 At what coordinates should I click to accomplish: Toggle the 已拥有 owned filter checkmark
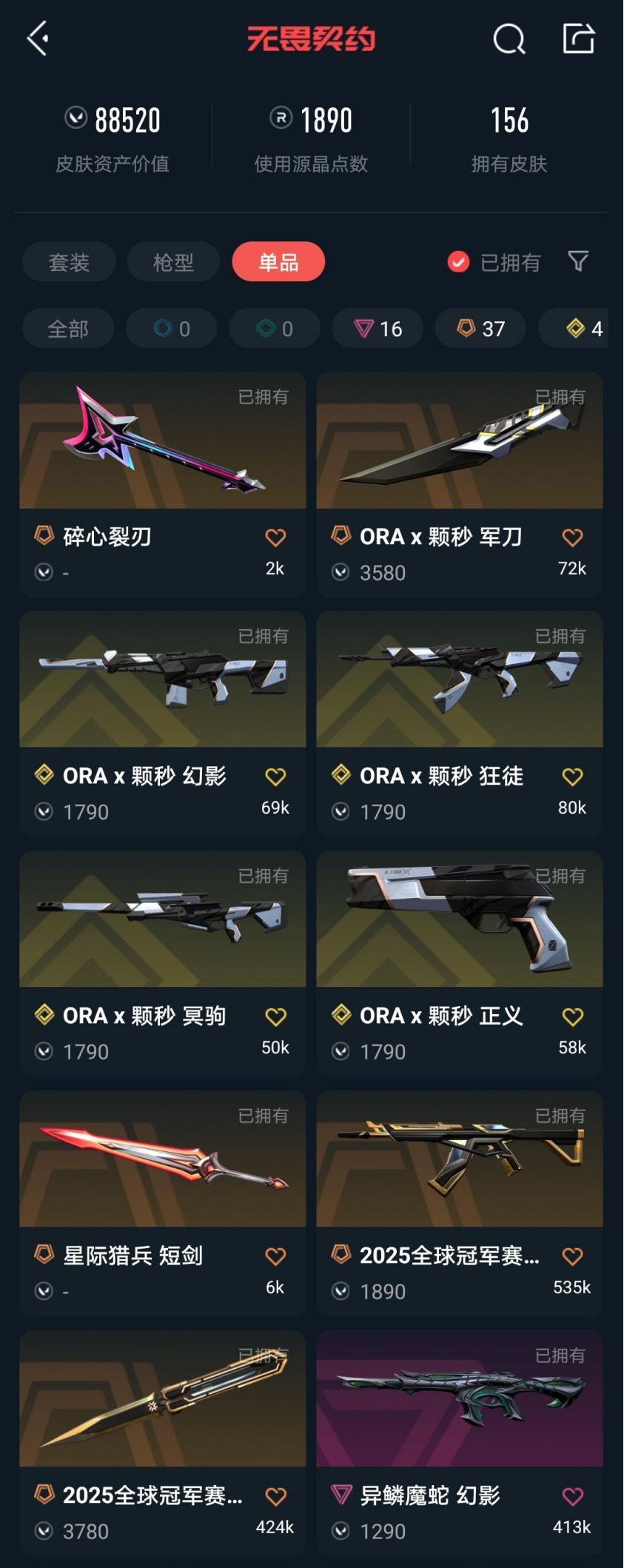point(457,262)
